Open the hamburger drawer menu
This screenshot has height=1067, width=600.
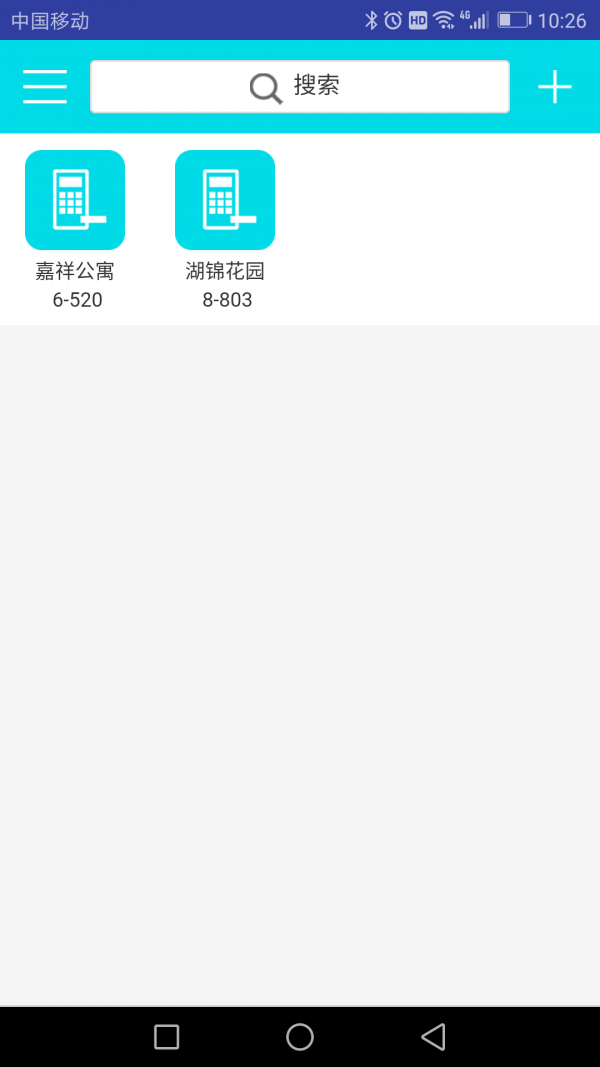tap(45, 87)
